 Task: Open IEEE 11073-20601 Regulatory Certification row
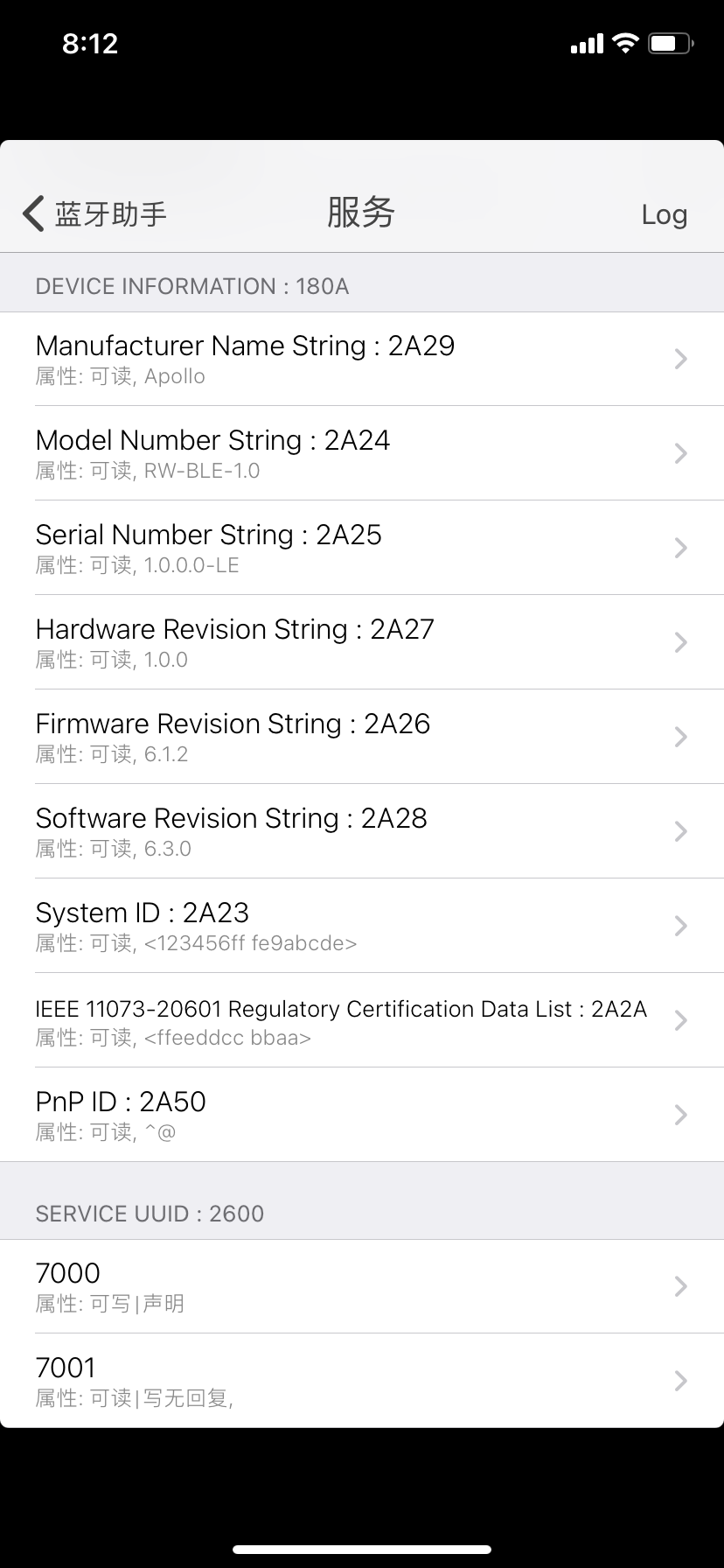click(x=362, y=1020)
